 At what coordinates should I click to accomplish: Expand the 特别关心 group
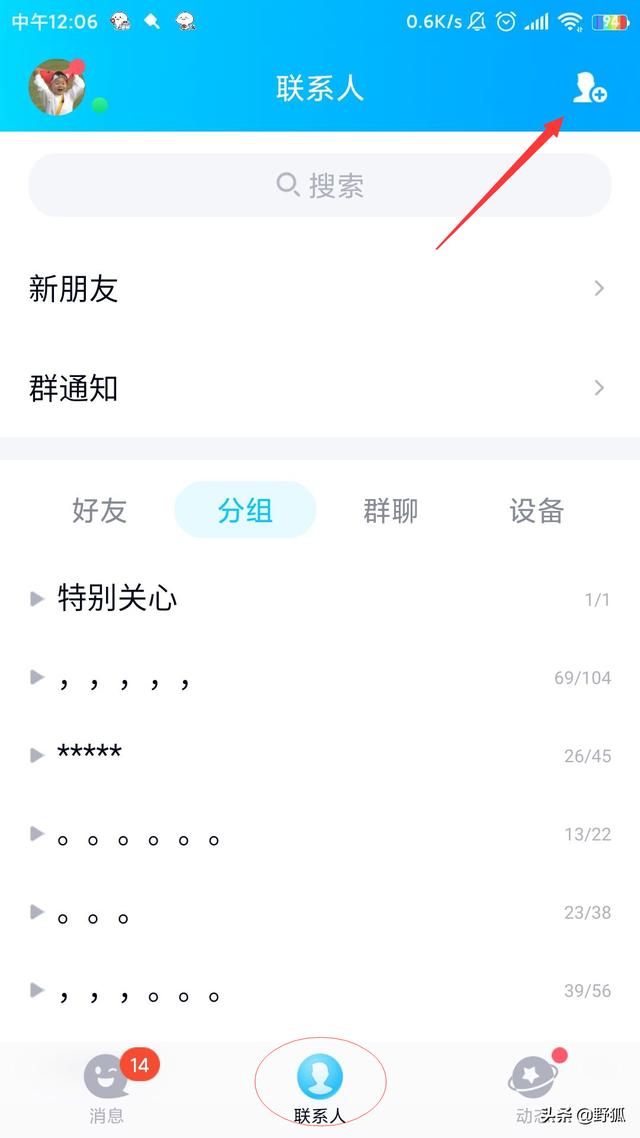(x=320, y=599)
